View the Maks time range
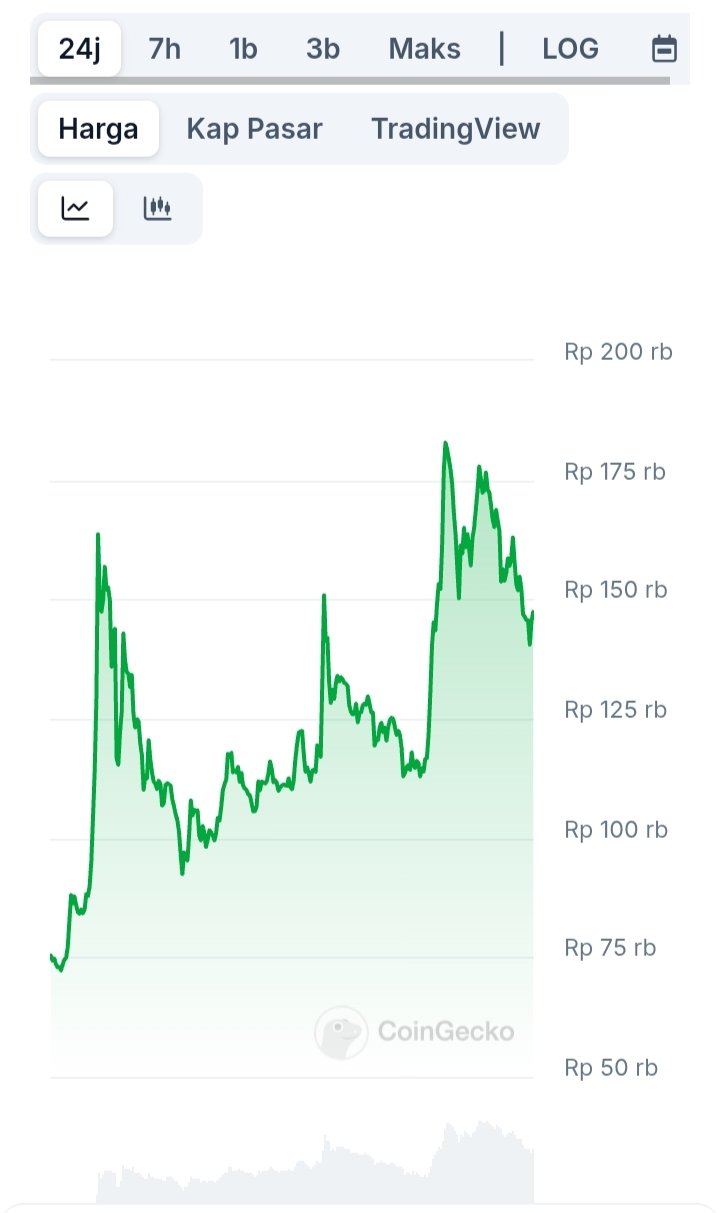The height and width of the screenshot is (1213, 719). point(425,48)
